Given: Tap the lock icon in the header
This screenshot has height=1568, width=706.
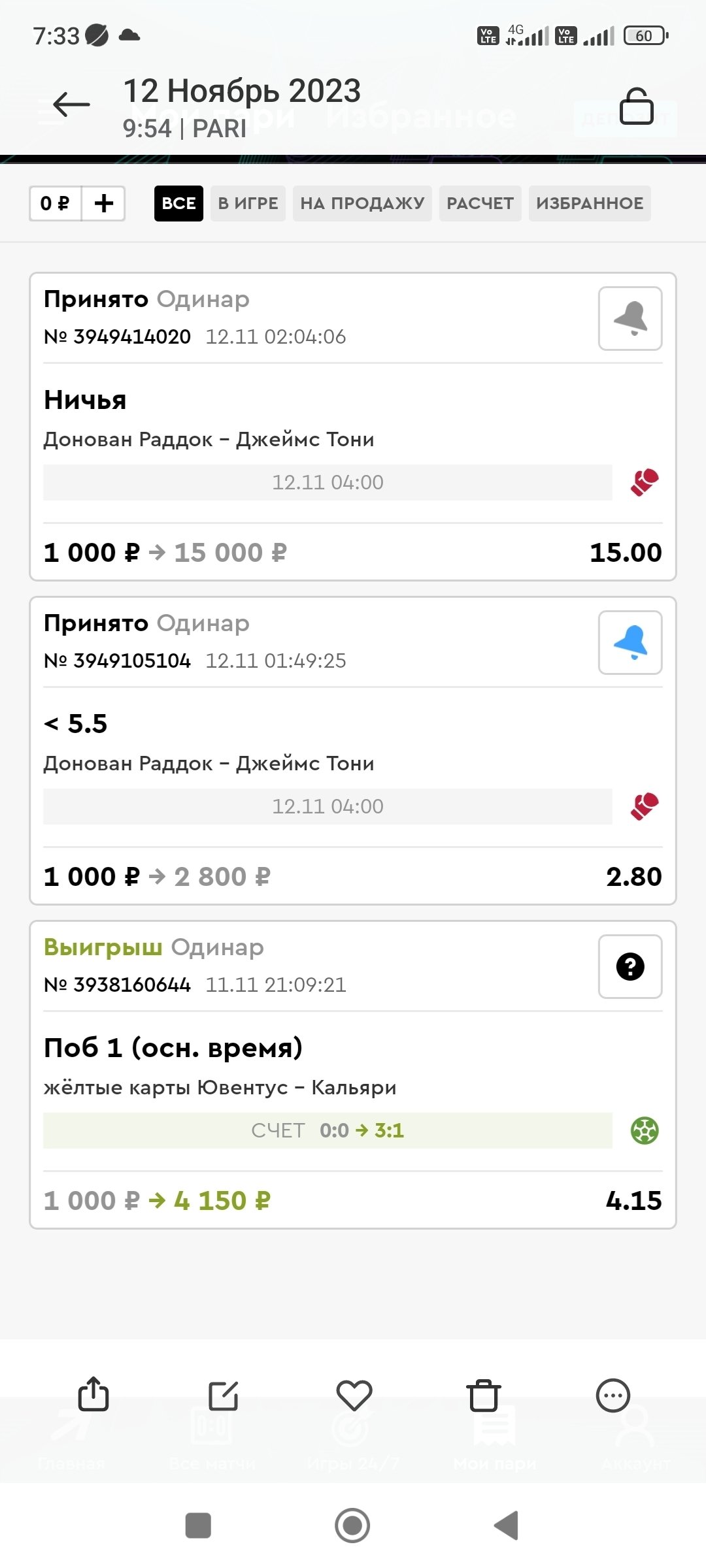Looking at the screenshot, I should pos(636,106).
